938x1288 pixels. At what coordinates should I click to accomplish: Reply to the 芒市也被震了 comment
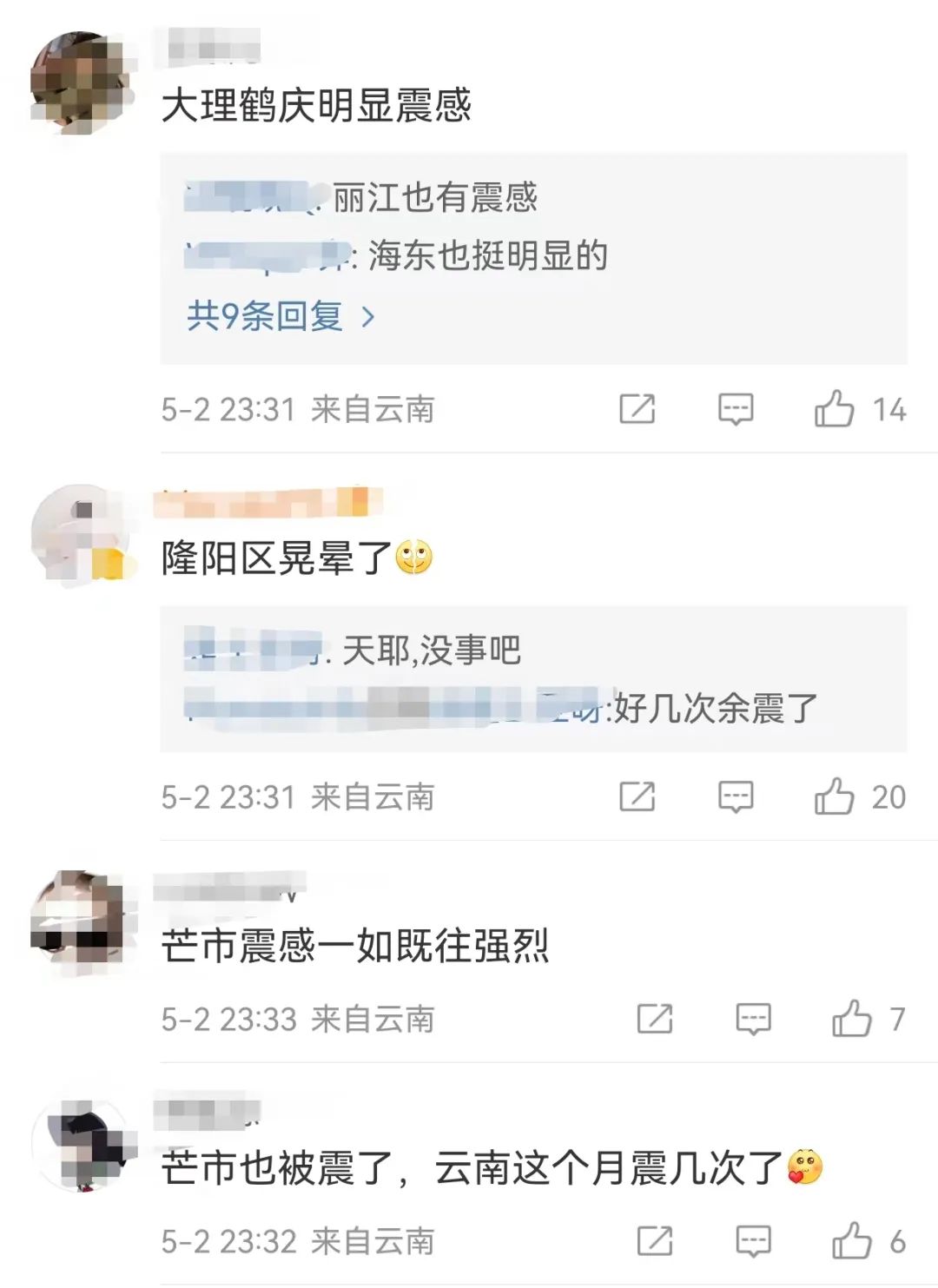(x=753, y=1241)
